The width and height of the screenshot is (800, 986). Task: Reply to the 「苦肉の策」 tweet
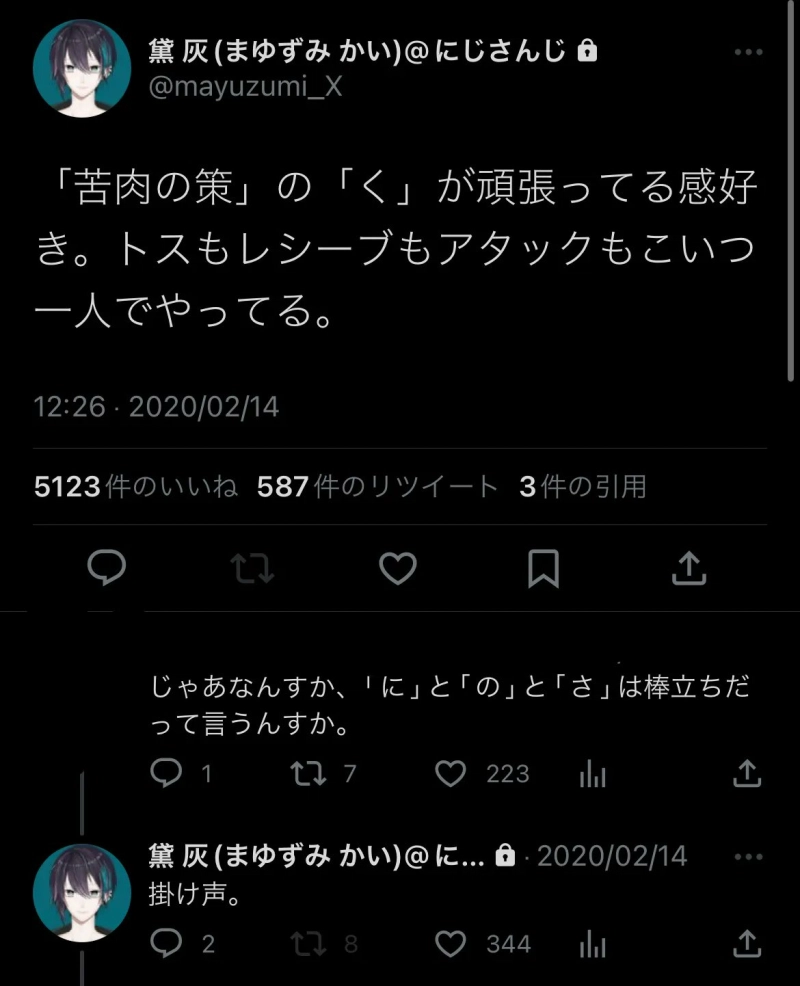tap(106, 569)
